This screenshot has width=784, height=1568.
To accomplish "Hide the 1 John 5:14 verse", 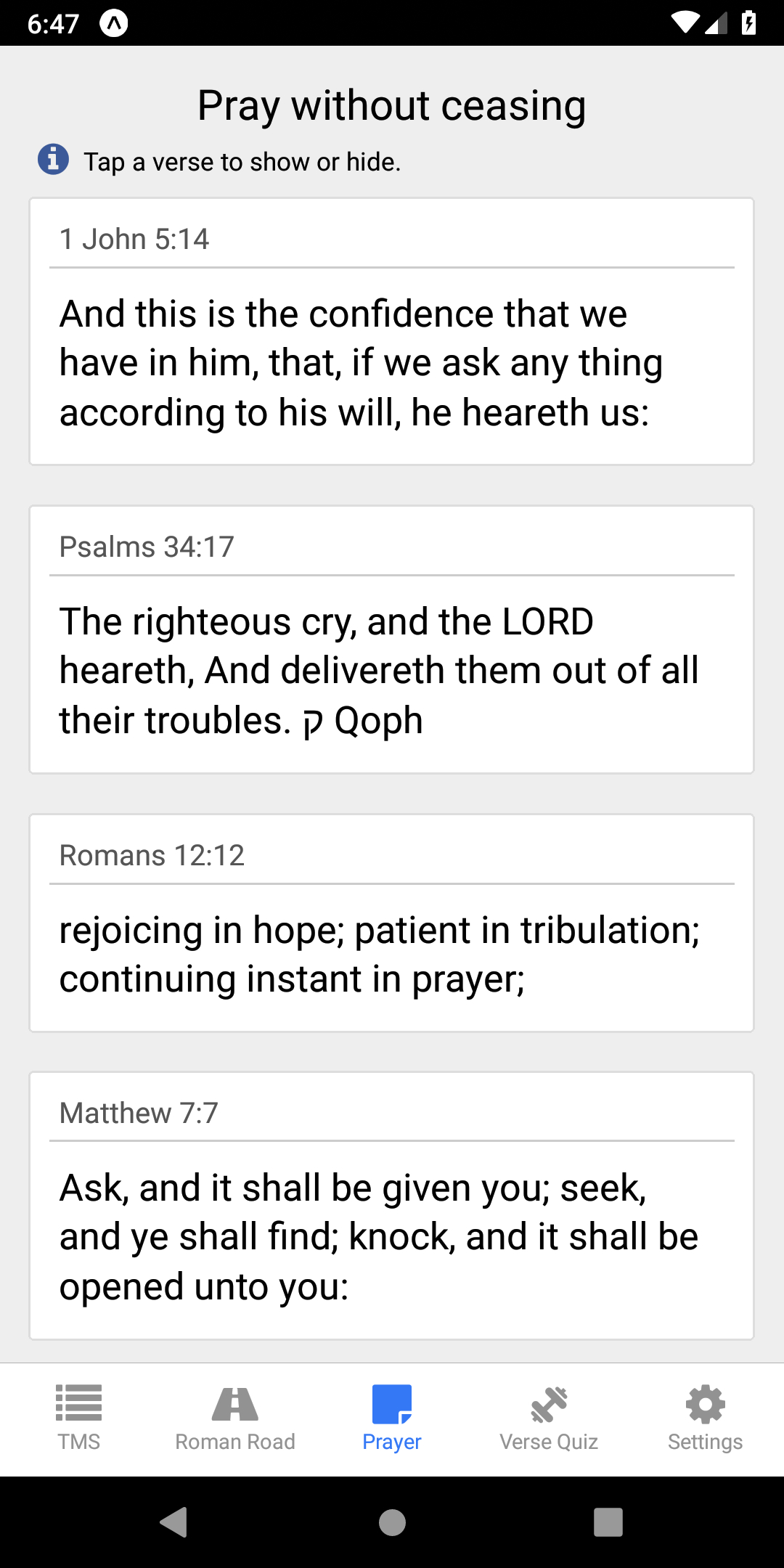I will (391, 363).
